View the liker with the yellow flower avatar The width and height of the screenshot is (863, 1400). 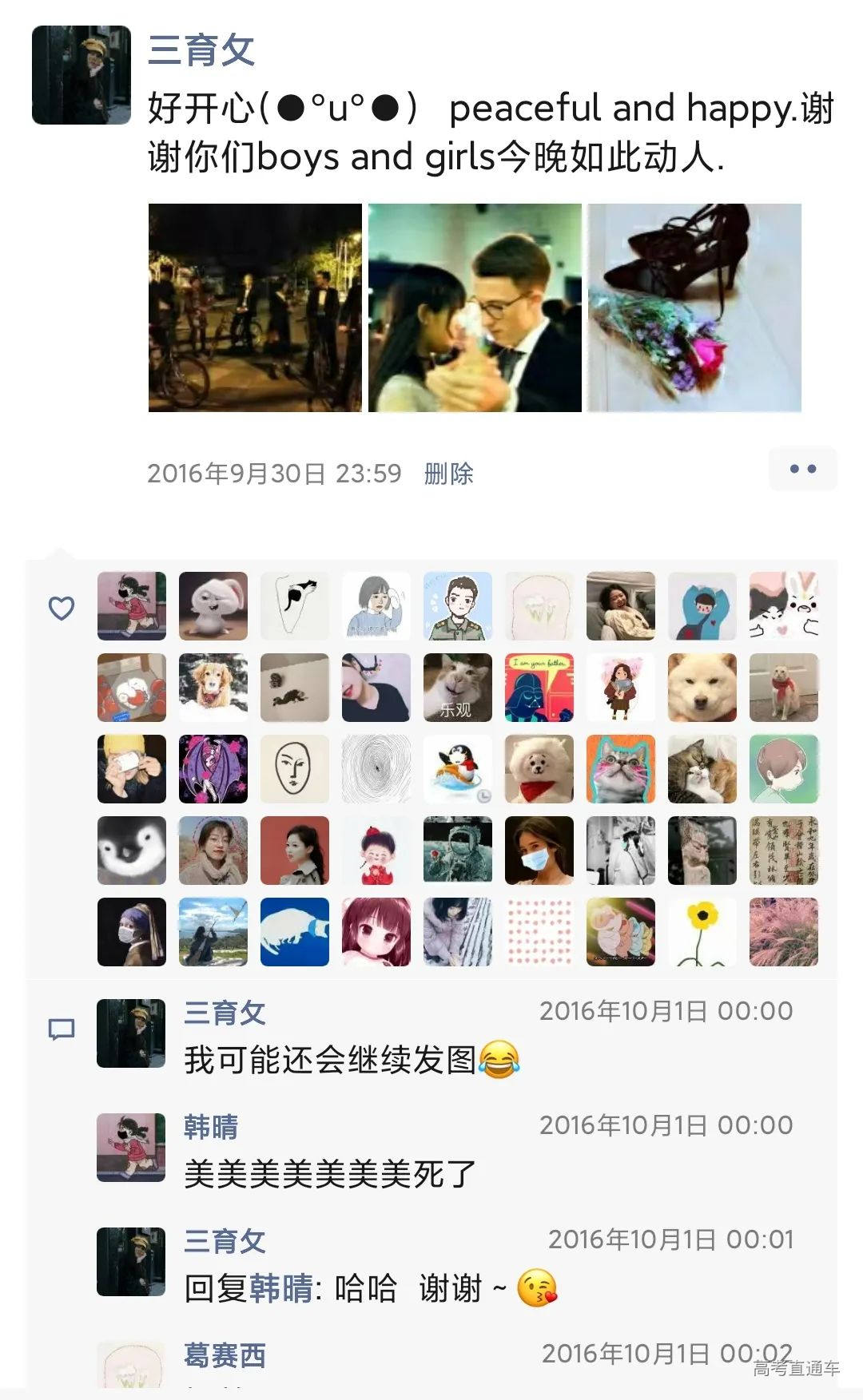pos(702,932)
